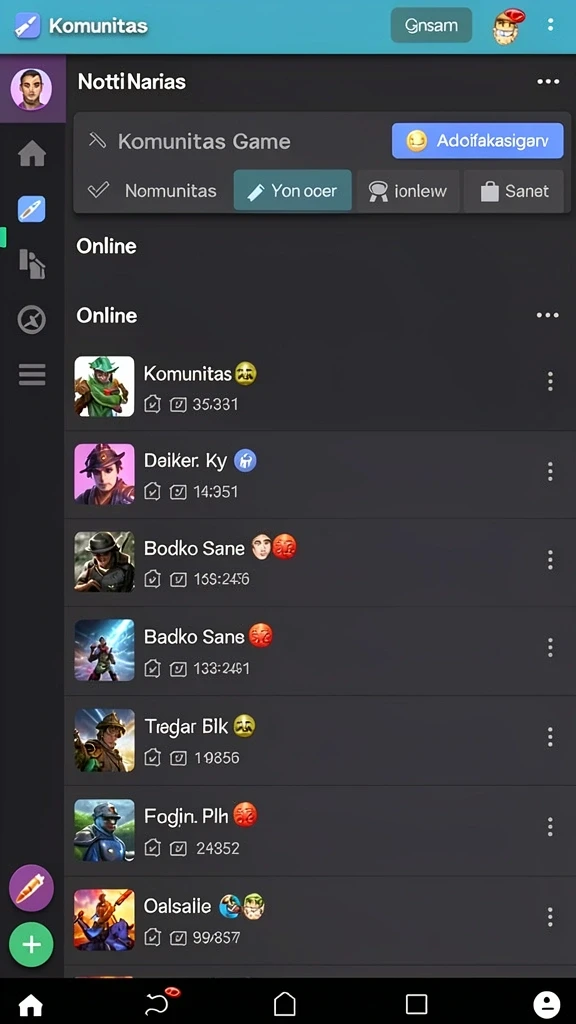Viewport: 576px width, 1024px height.
Task: Open the NottiNarias options menu
Action: (547, 82)
